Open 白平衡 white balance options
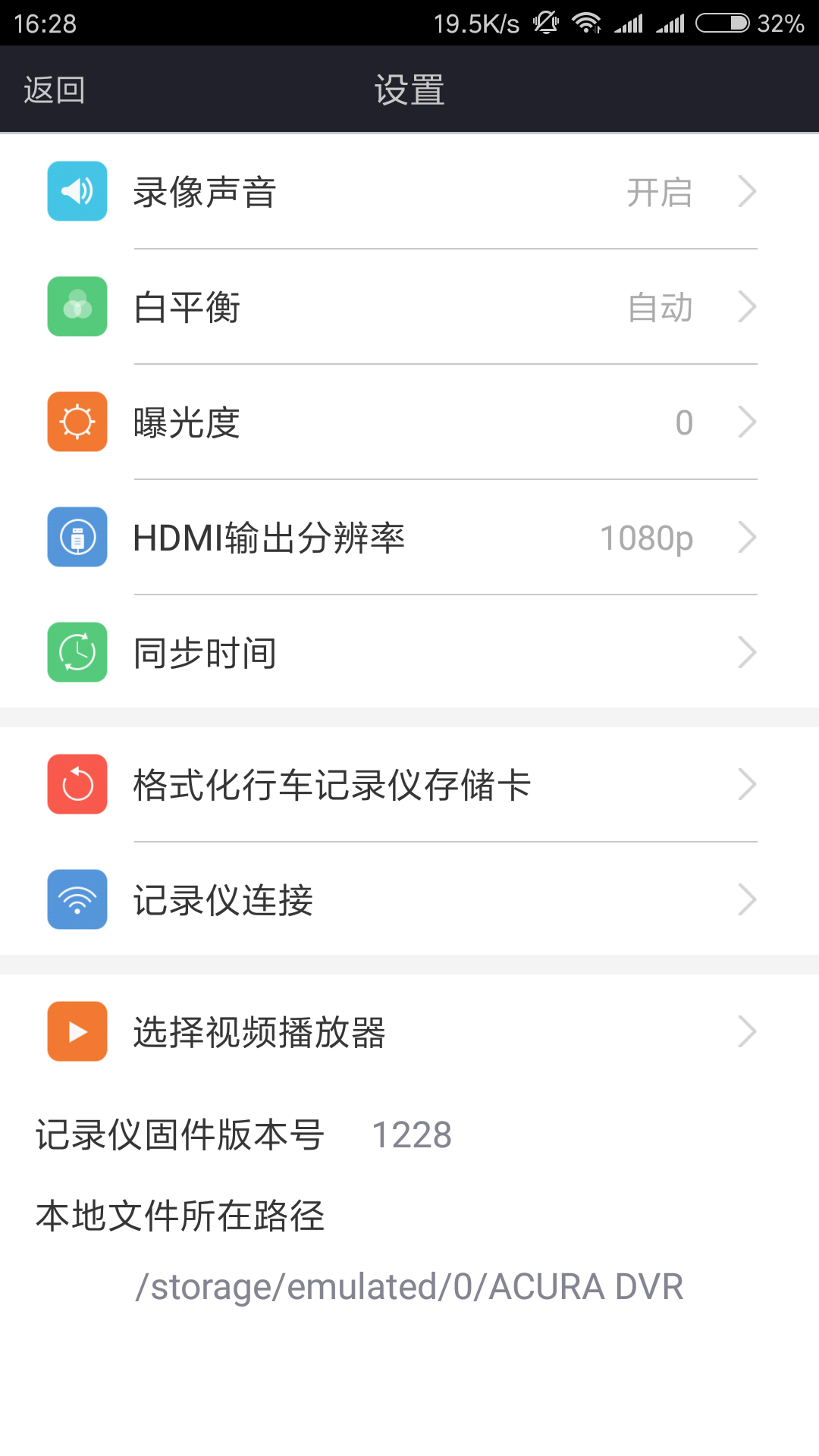Image resolution: width=819 pixels, height=1456 pixels. (x=409, y=307)
